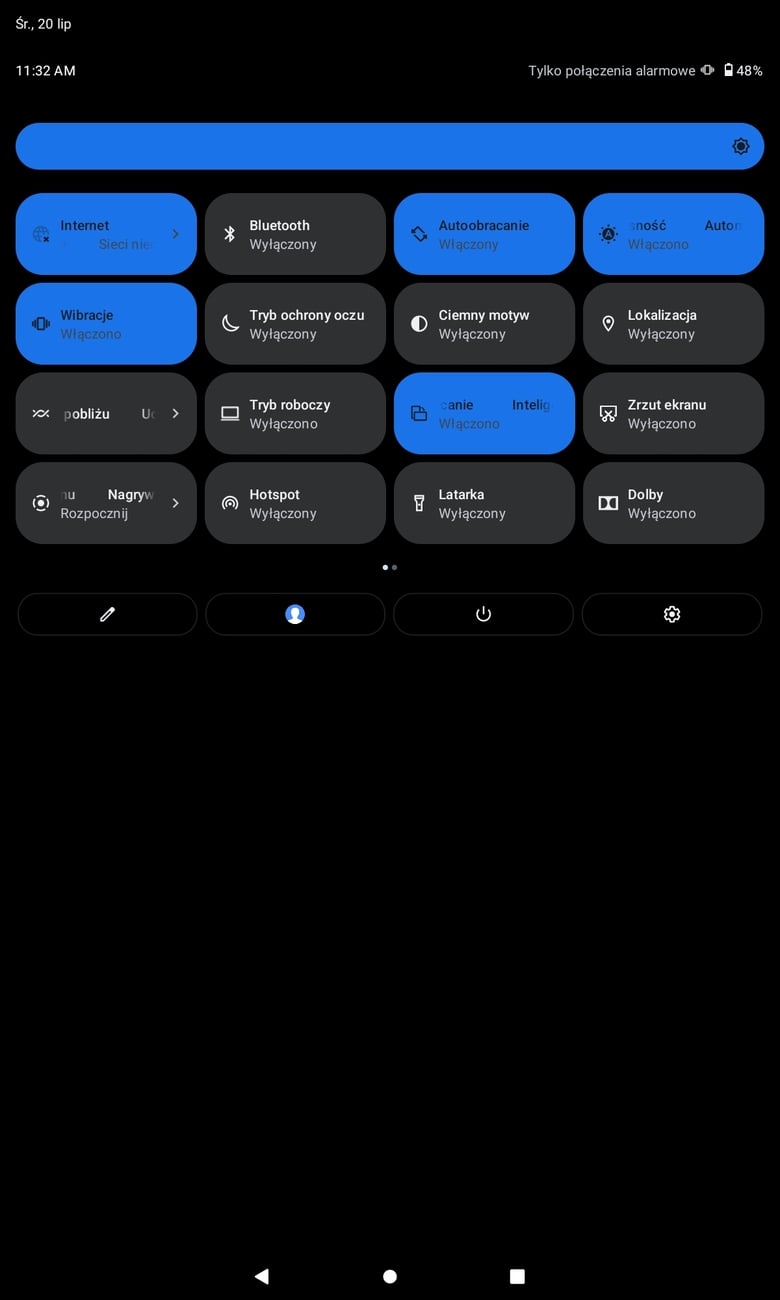The height and width of the screenshot is (1300, 780).
Task: Turn on the Hotspot tile
Action: click(x=295, y=503)
